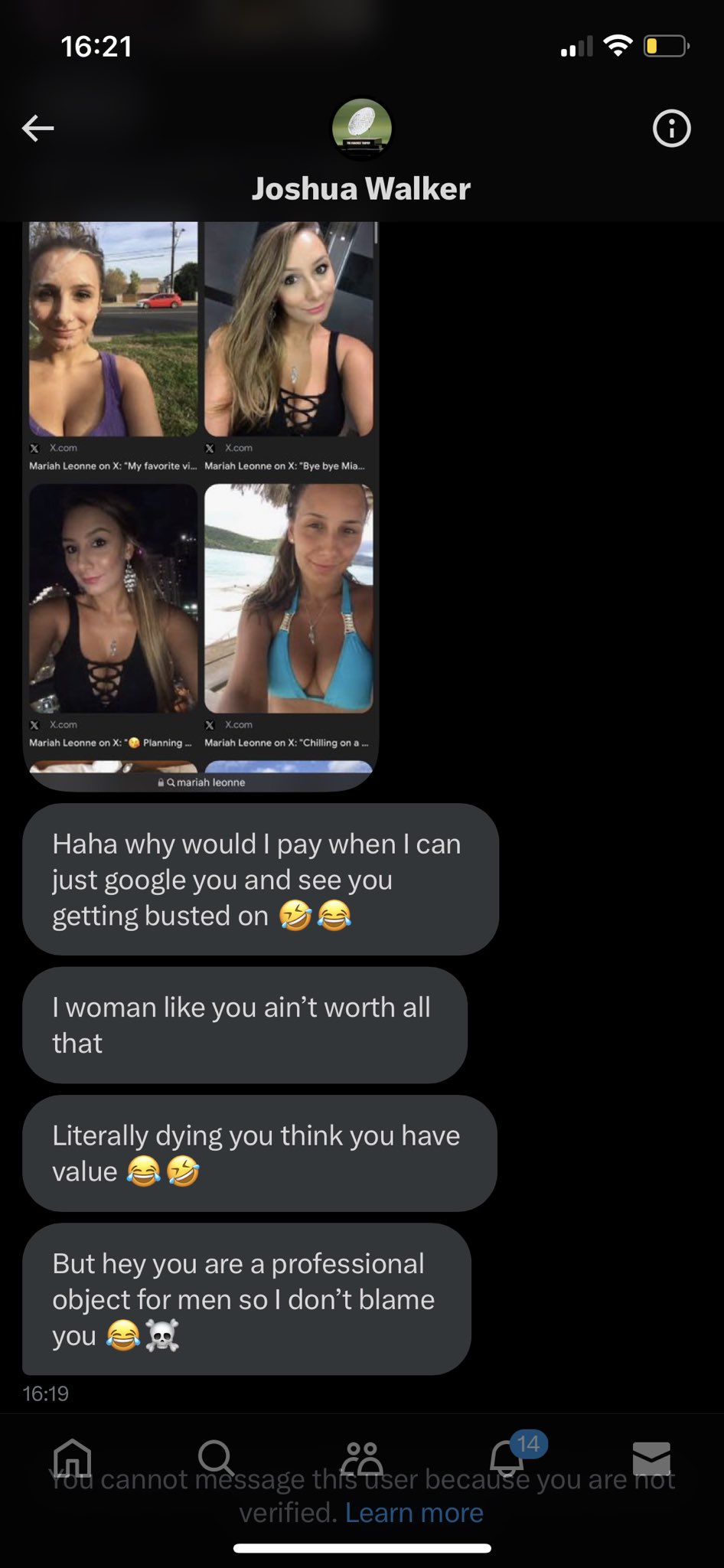Viewport: 724px width, 1568px height.
Task: Go back to the messages list
Action: (x=38, y=128)
